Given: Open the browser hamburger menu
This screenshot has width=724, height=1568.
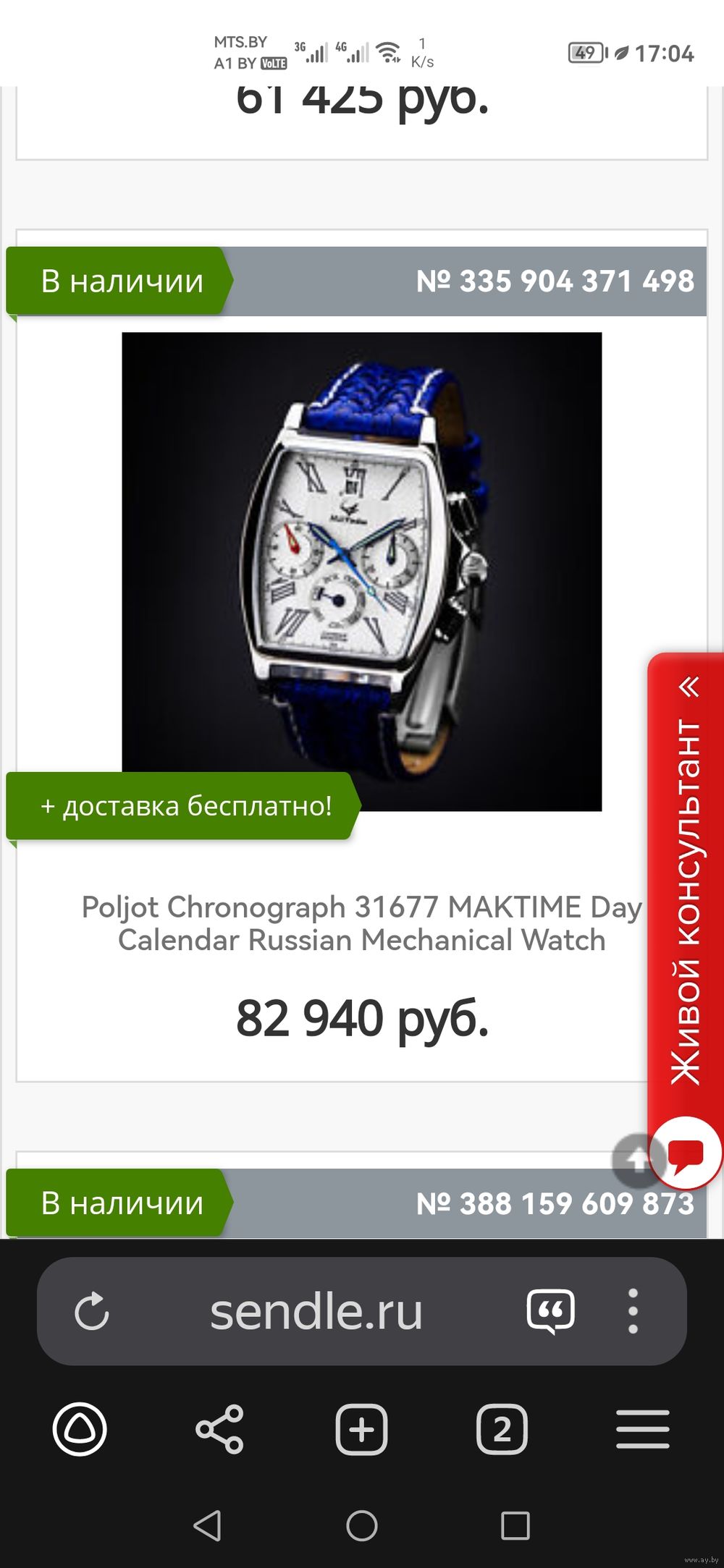Looking at the screenshot, I should pyautogui.click(x=643, y=1429).
